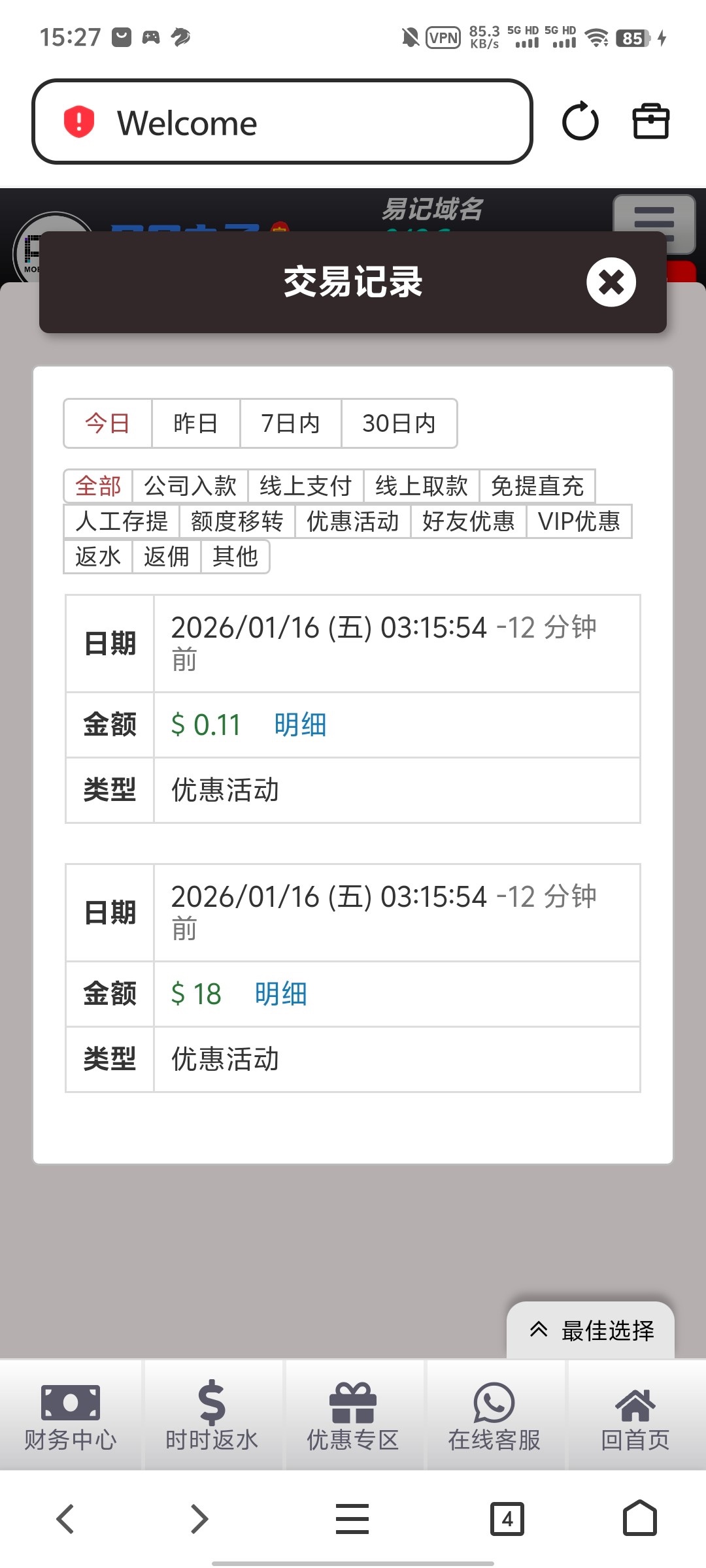The height and width of the screenshot is (1568, 706).
Task: Reload the page with the refresh icon
Action: pos(580,122)
